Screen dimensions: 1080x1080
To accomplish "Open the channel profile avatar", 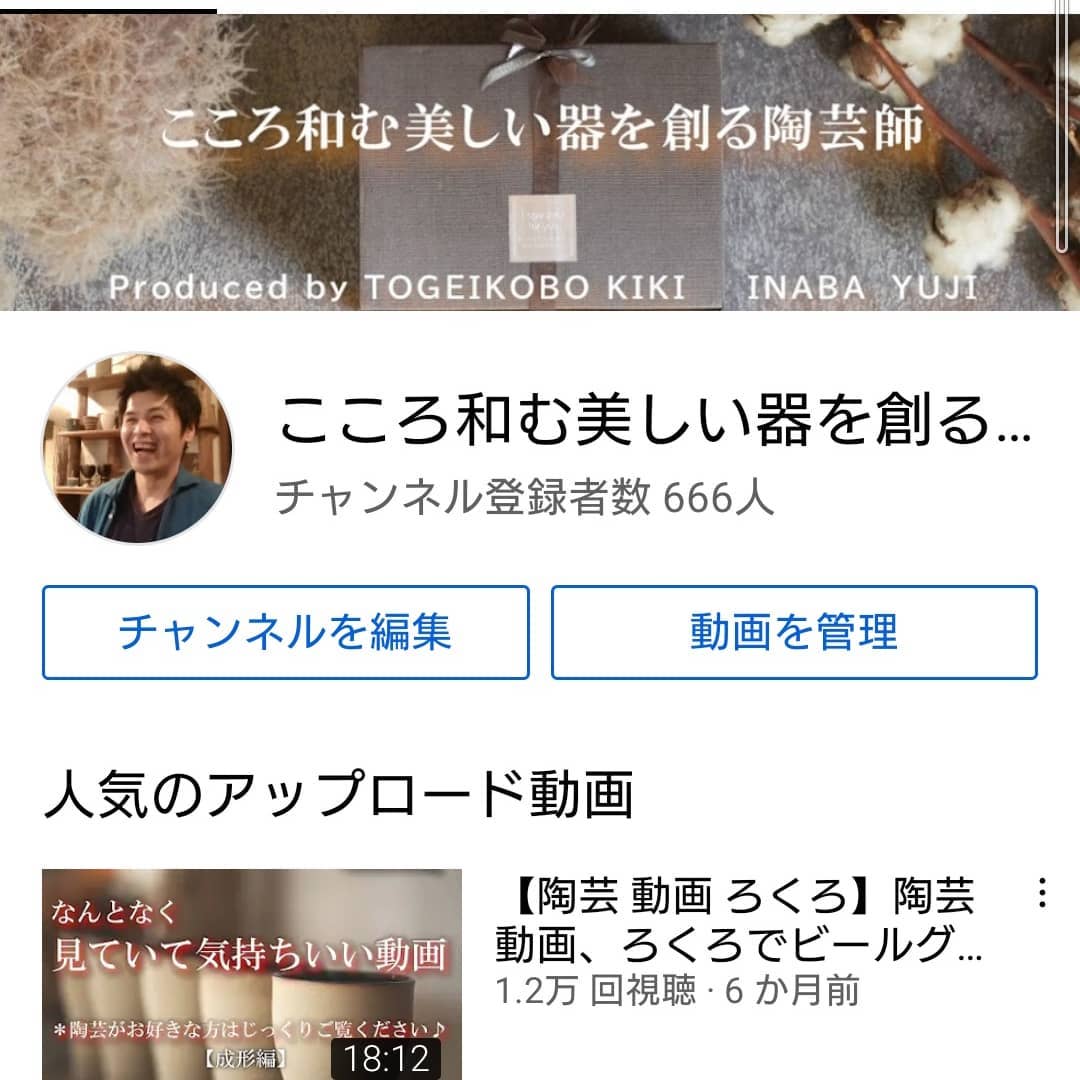I will (137, 447).
